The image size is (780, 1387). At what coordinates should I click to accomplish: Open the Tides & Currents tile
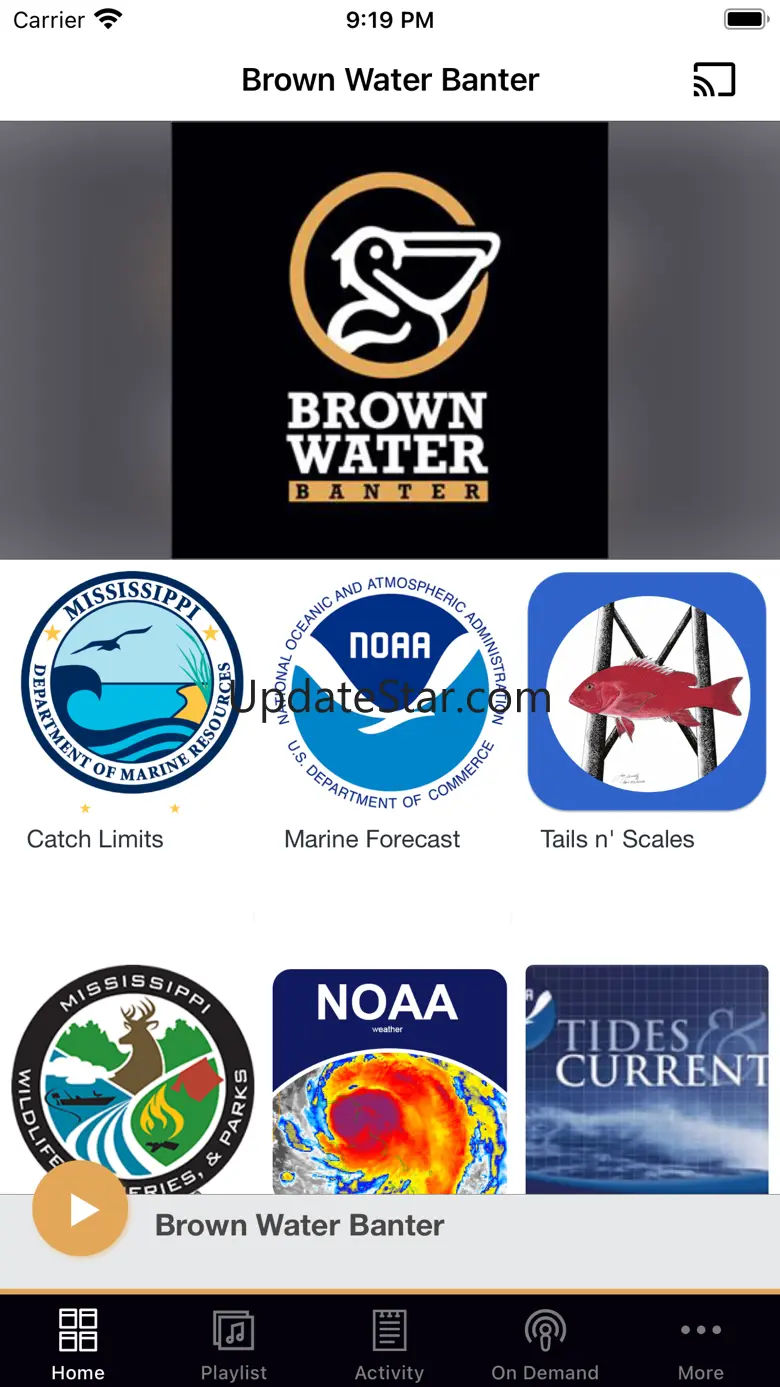[647, 1079]
